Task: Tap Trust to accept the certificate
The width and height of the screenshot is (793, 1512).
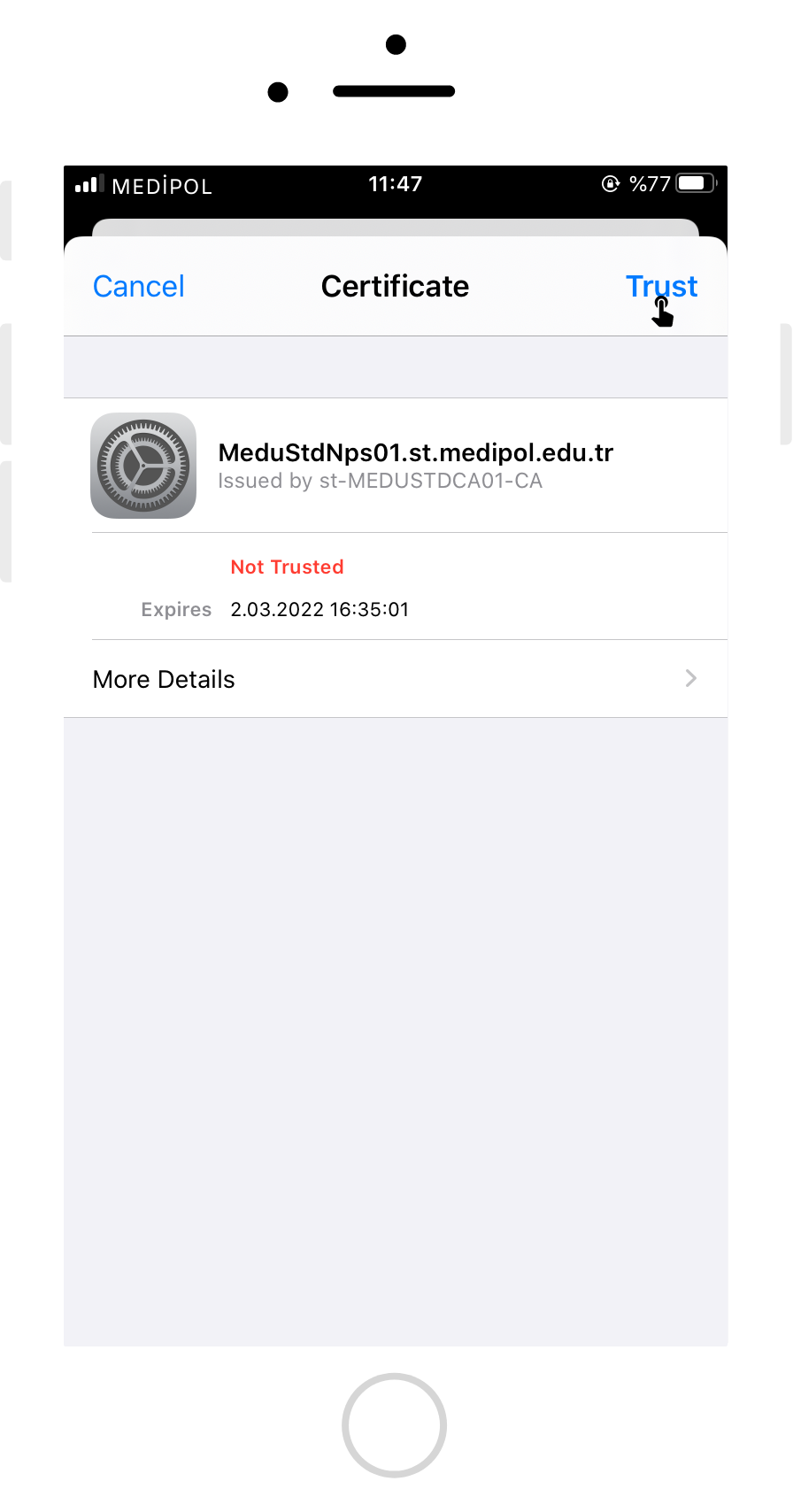Action: pyautogui.click(x=661, y=287)
